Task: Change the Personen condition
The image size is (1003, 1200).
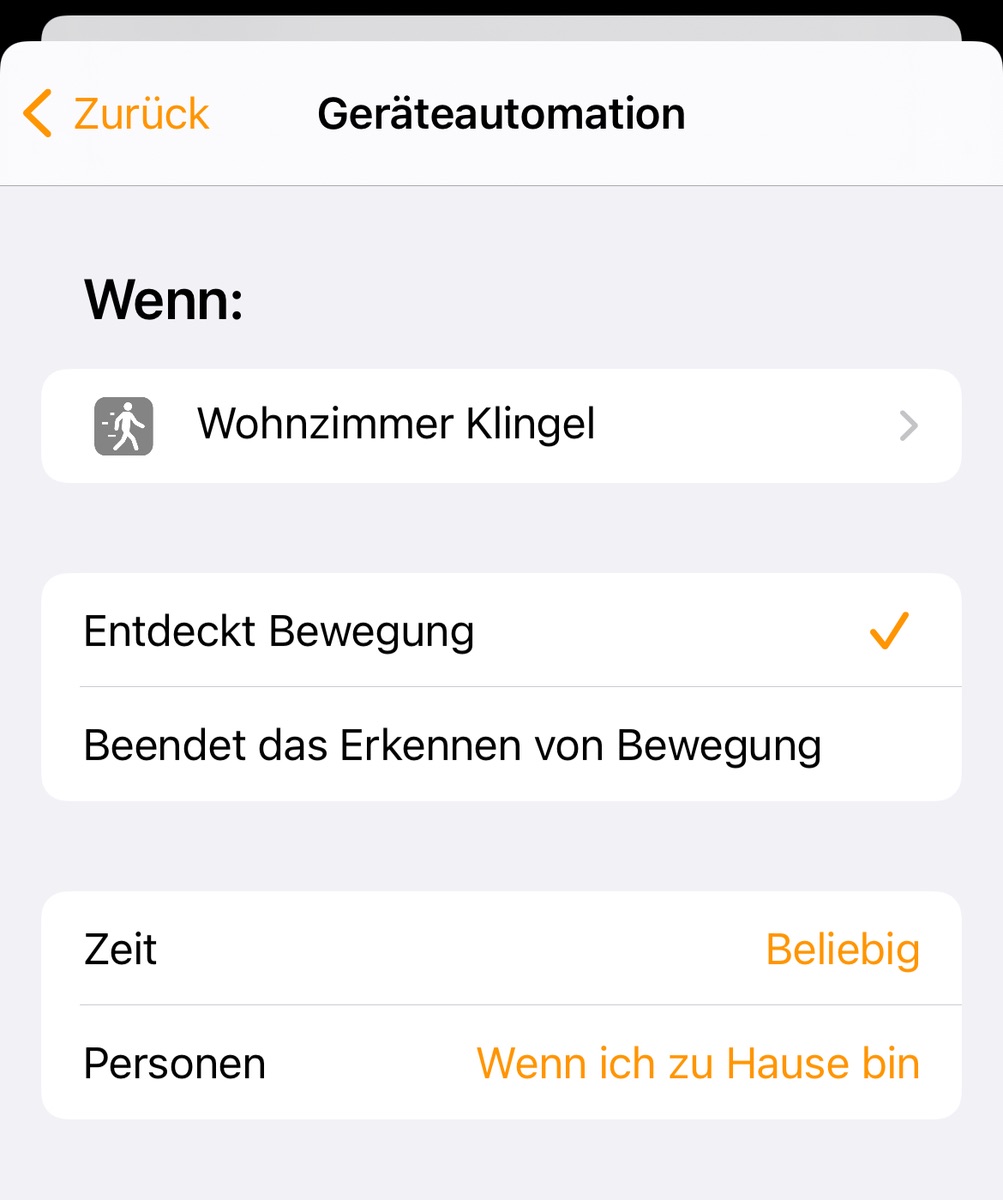Action: click(x=500, y=1063)
